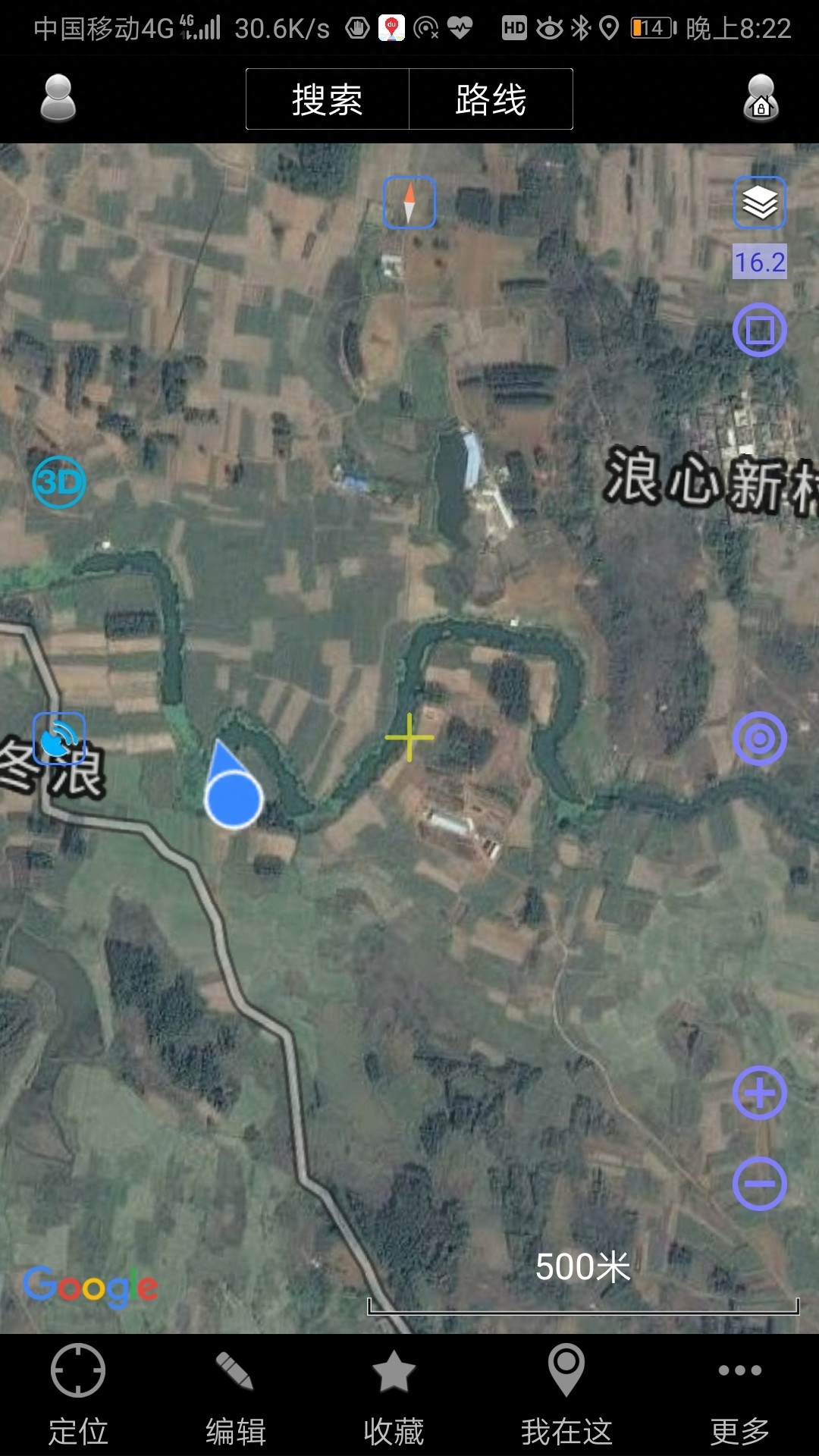Open the 路线 route planner
819x1456 pixels.
[491, 99]
